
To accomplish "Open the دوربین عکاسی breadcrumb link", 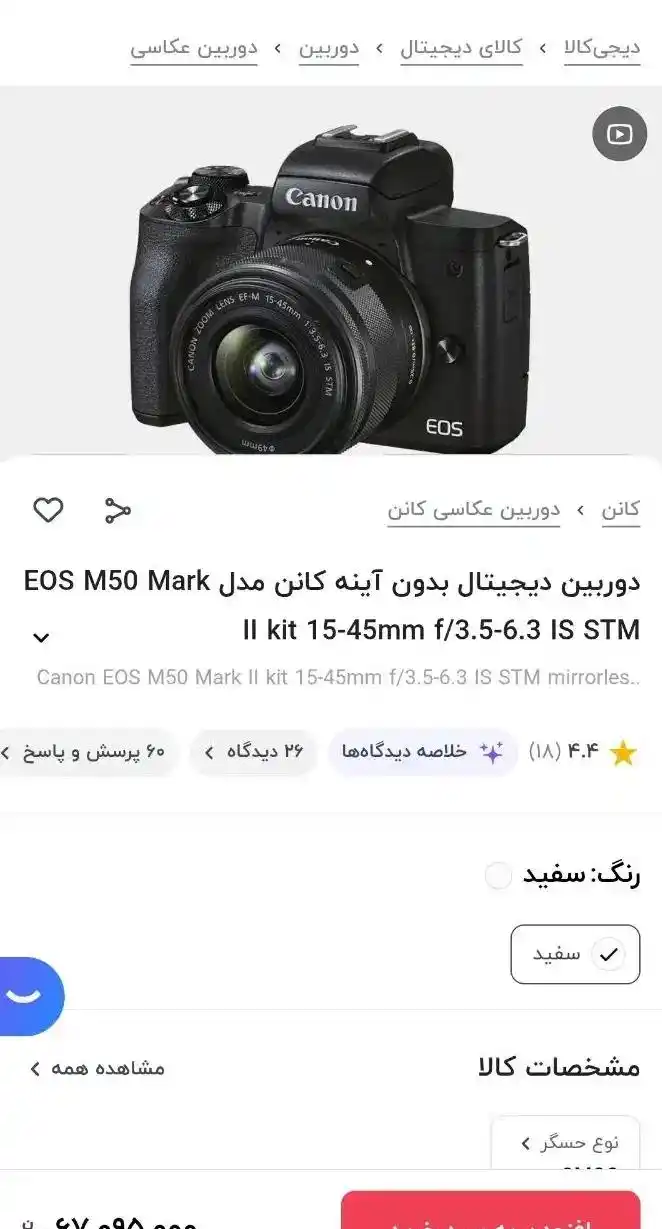I will pos(194,47).
